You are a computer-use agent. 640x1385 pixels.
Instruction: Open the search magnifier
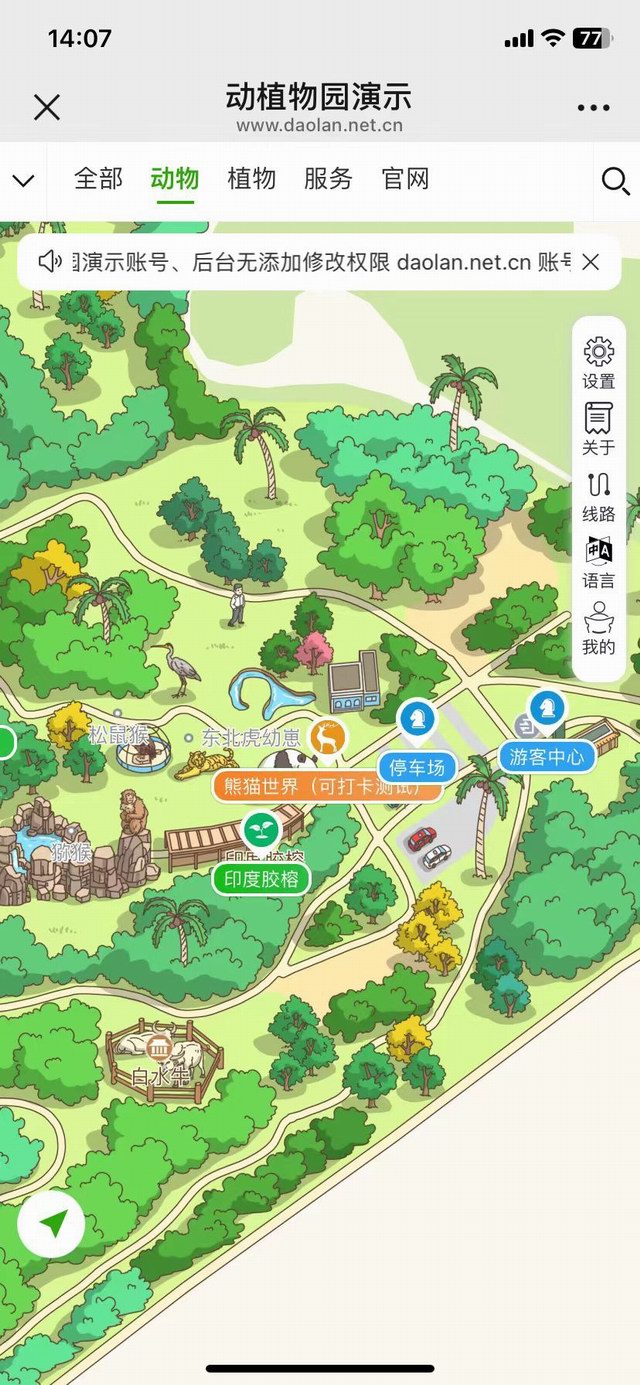(615, 181)
